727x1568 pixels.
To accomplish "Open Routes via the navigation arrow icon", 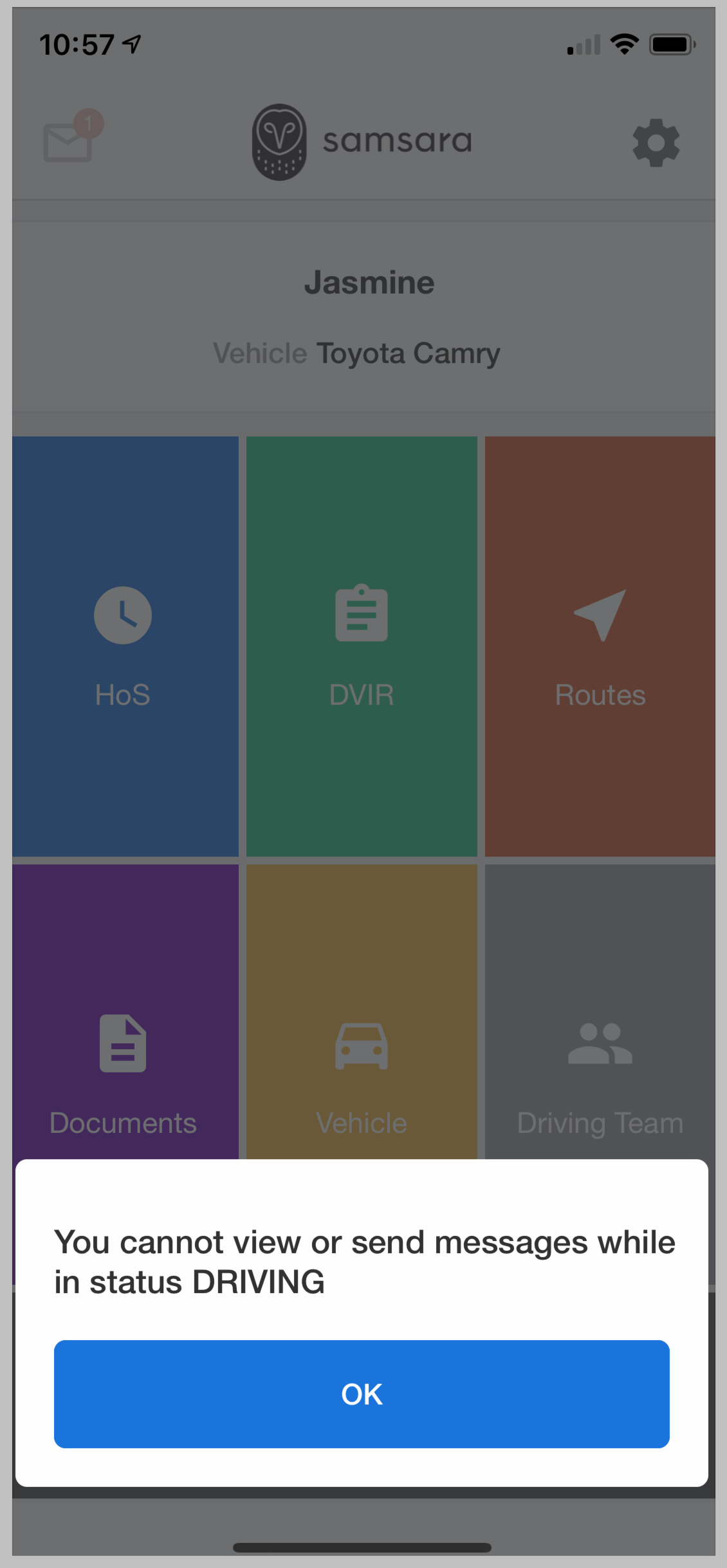I will click(x=599, y=613).
